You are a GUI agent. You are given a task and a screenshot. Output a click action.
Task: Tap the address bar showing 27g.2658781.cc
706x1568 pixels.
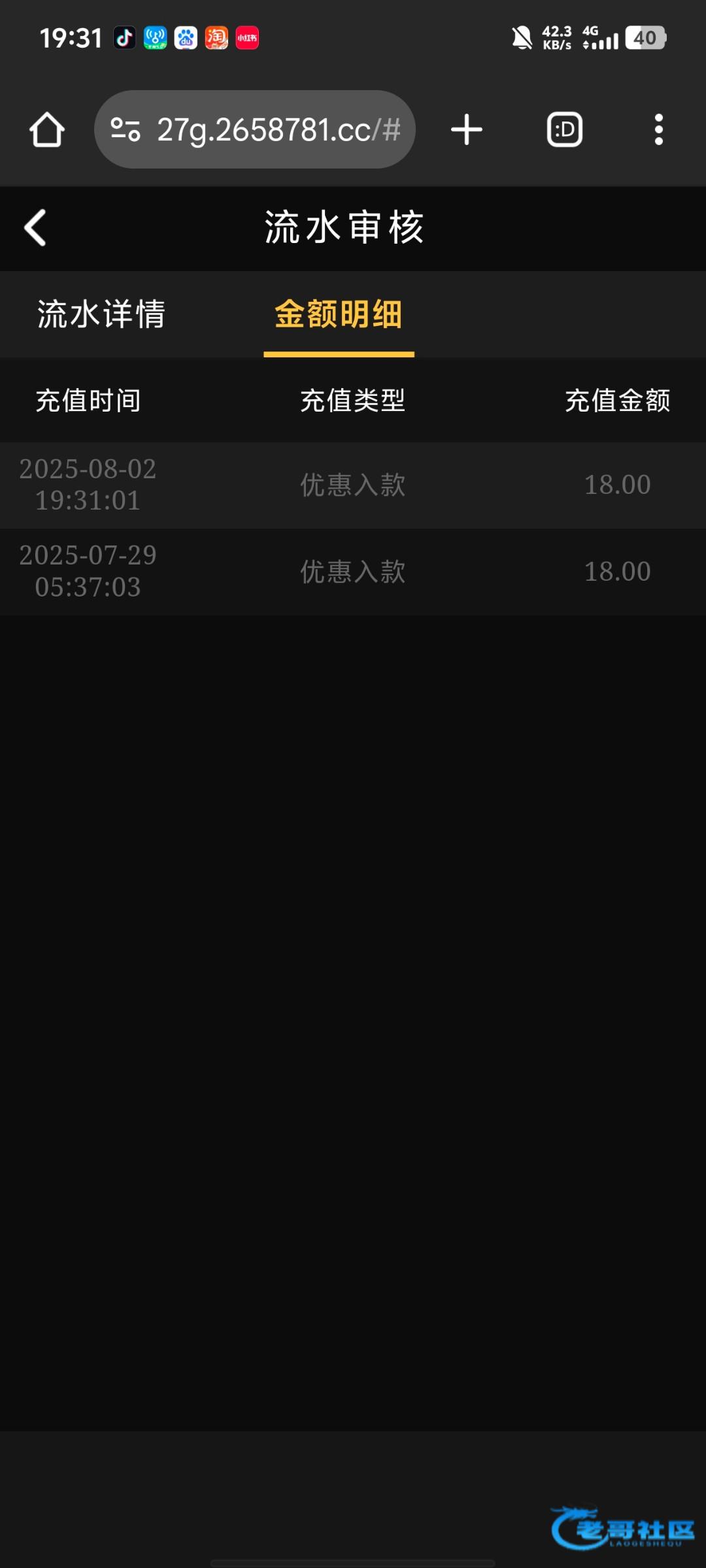pos(255,129)
